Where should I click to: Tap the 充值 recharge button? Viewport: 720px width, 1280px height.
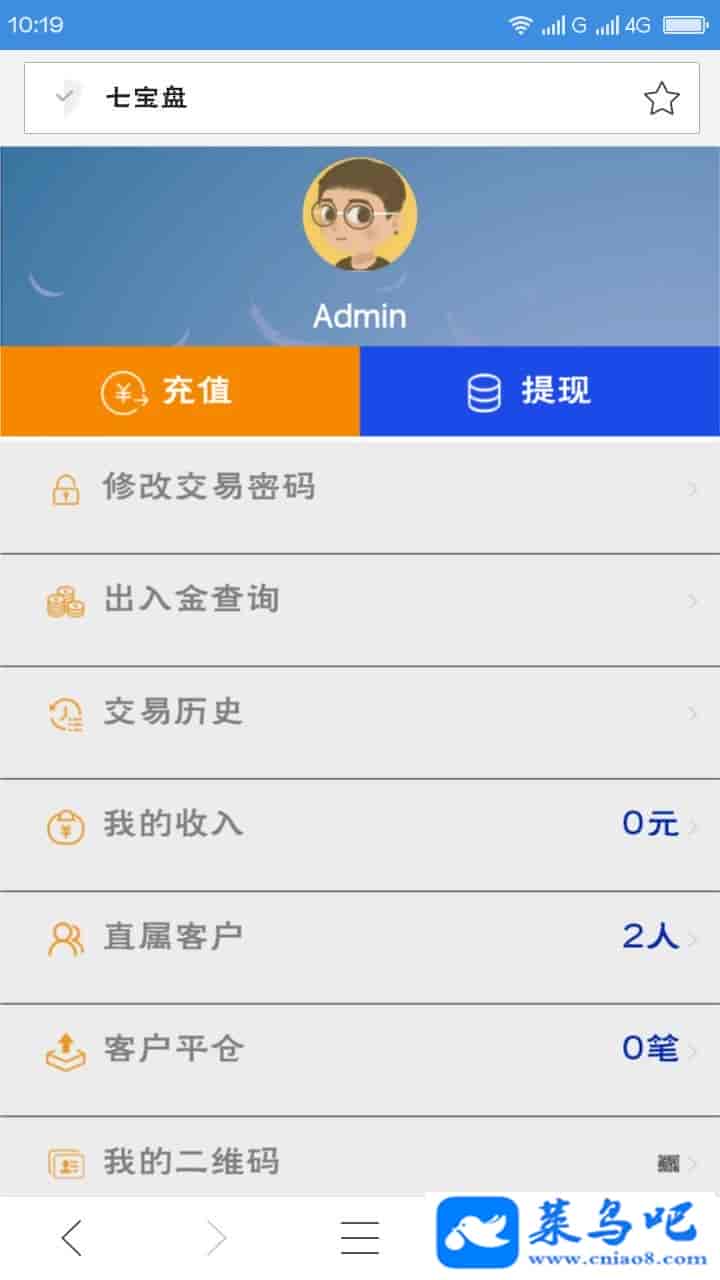[x=180, y=391]
